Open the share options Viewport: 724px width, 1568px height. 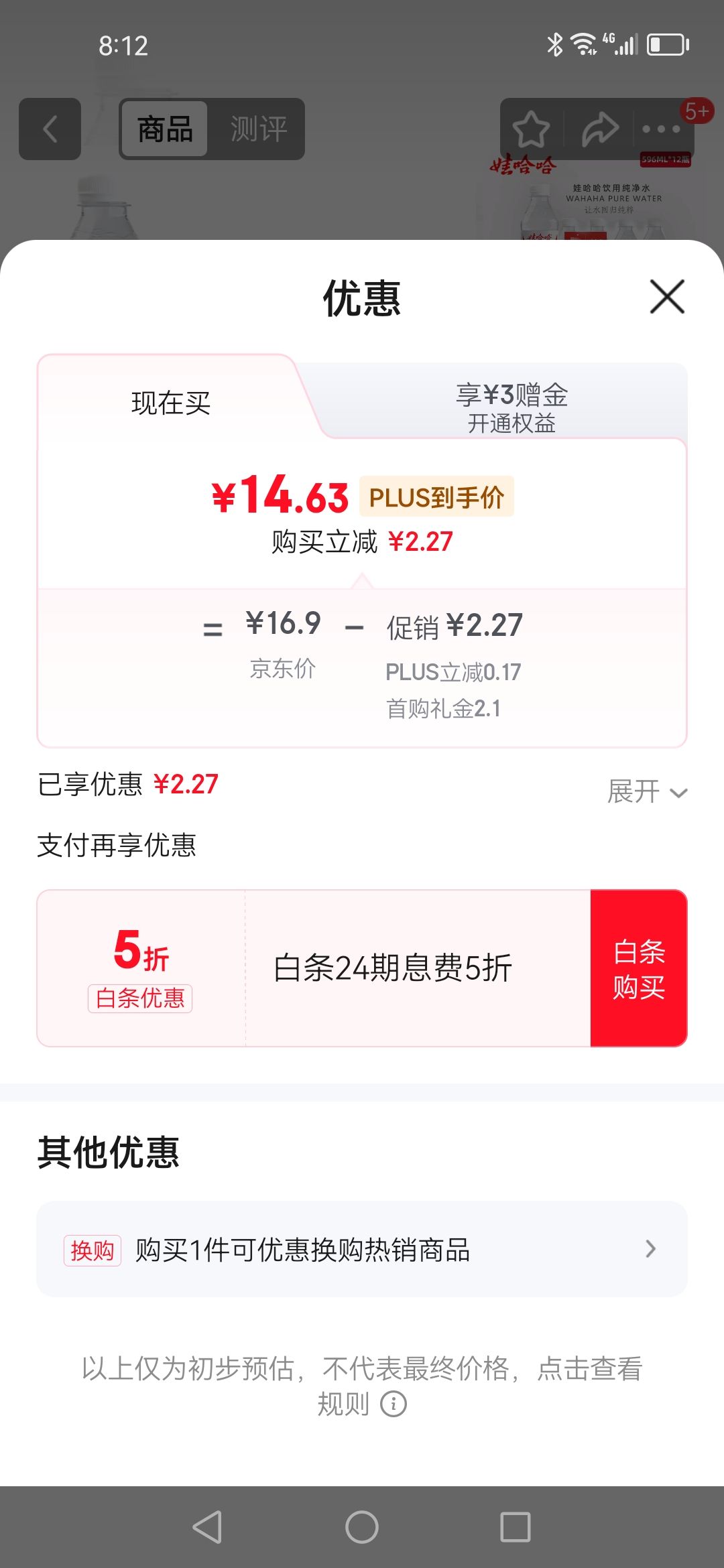[x=599, y=128]
